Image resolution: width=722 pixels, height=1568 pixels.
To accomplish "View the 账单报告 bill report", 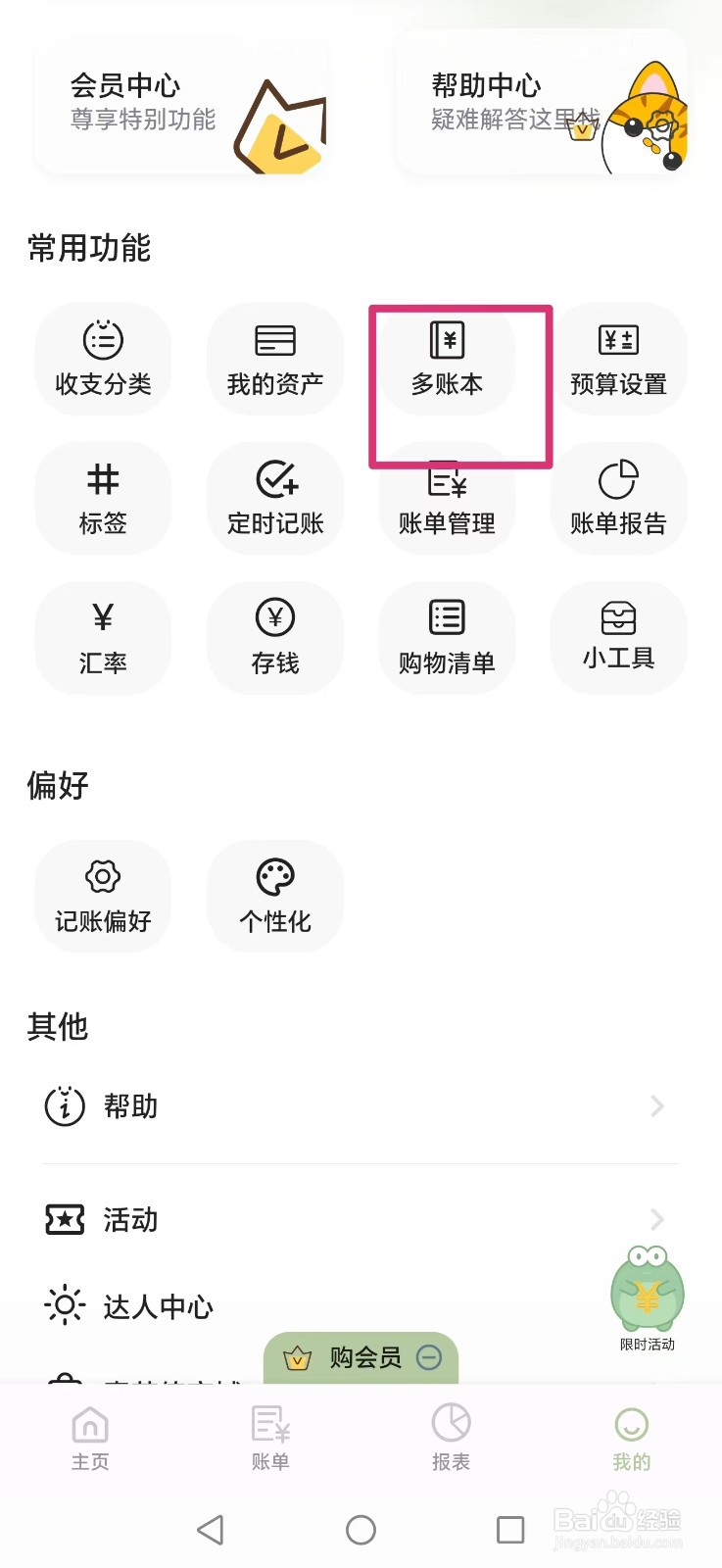I will 619,498.
